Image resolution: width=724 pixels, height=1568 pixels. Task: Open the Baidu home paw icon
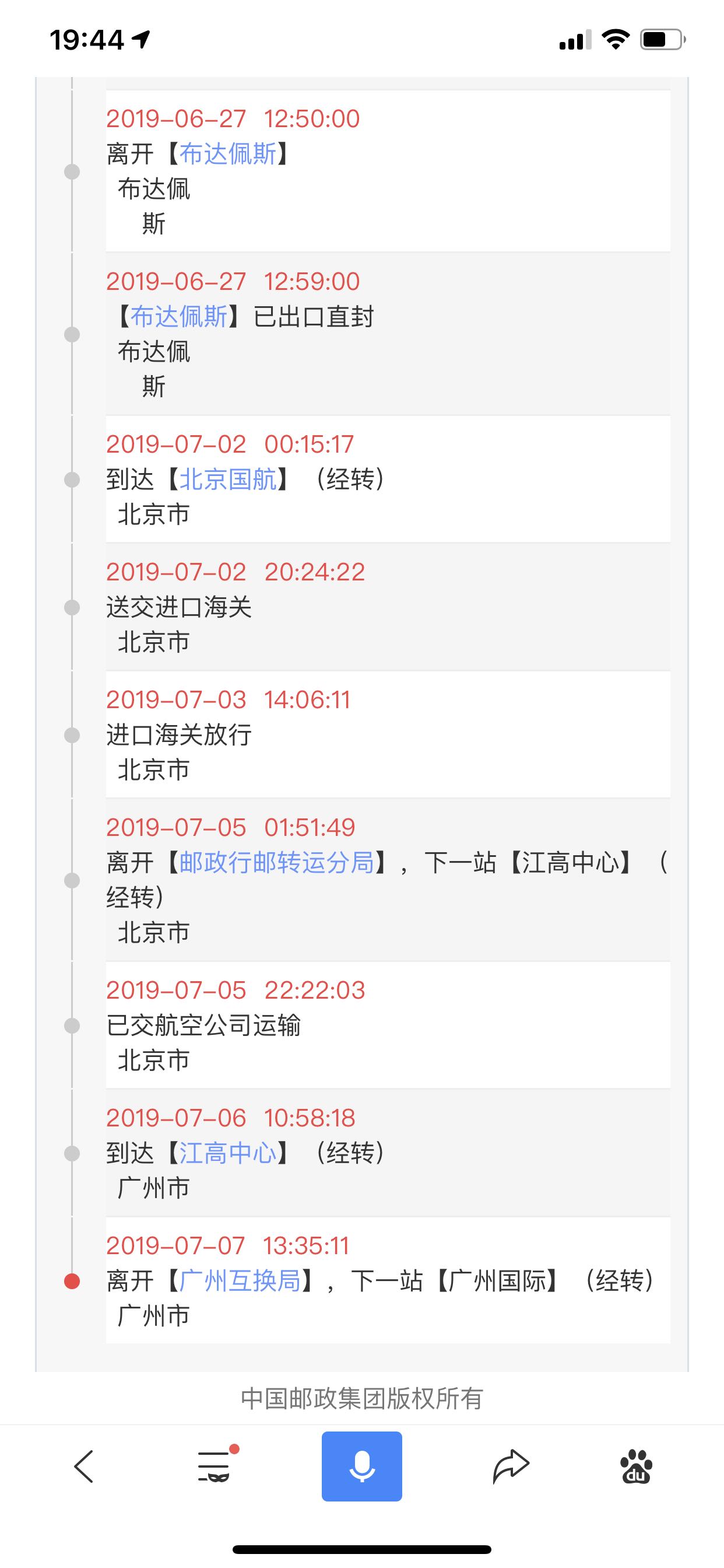[637, 1466]
